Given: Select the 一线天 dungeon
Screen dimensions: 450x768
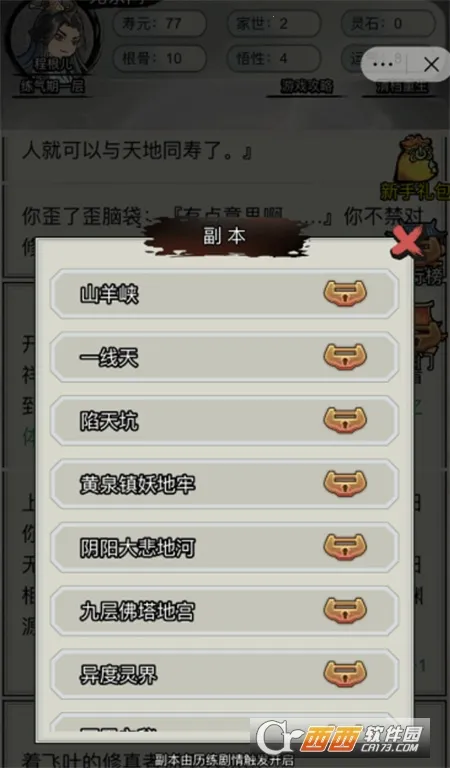Looking at the screenshot, I should click(x=224, y=357).
